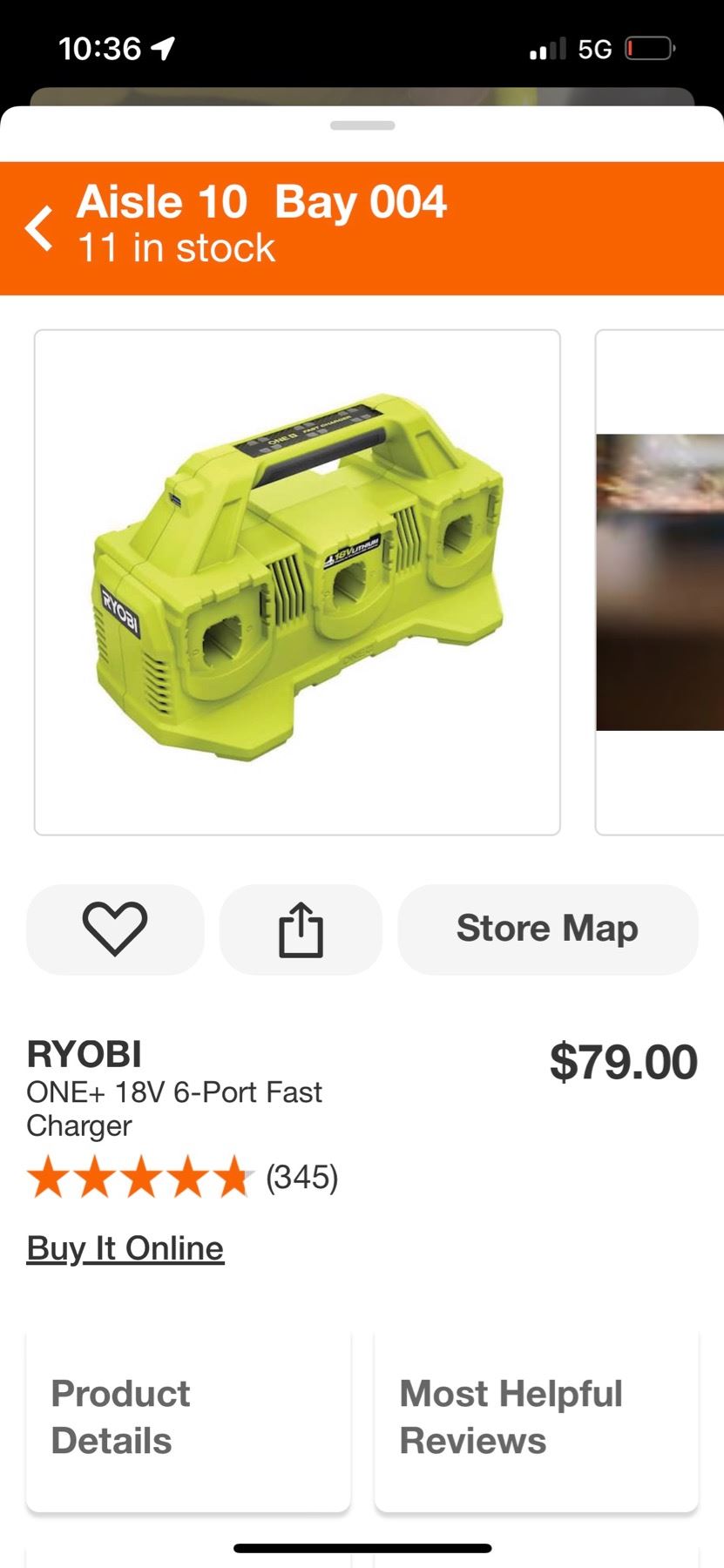Share this RYOBI charger product
Screen dimensions: 724x1568
pyautogui.click(x=301, y=929)
